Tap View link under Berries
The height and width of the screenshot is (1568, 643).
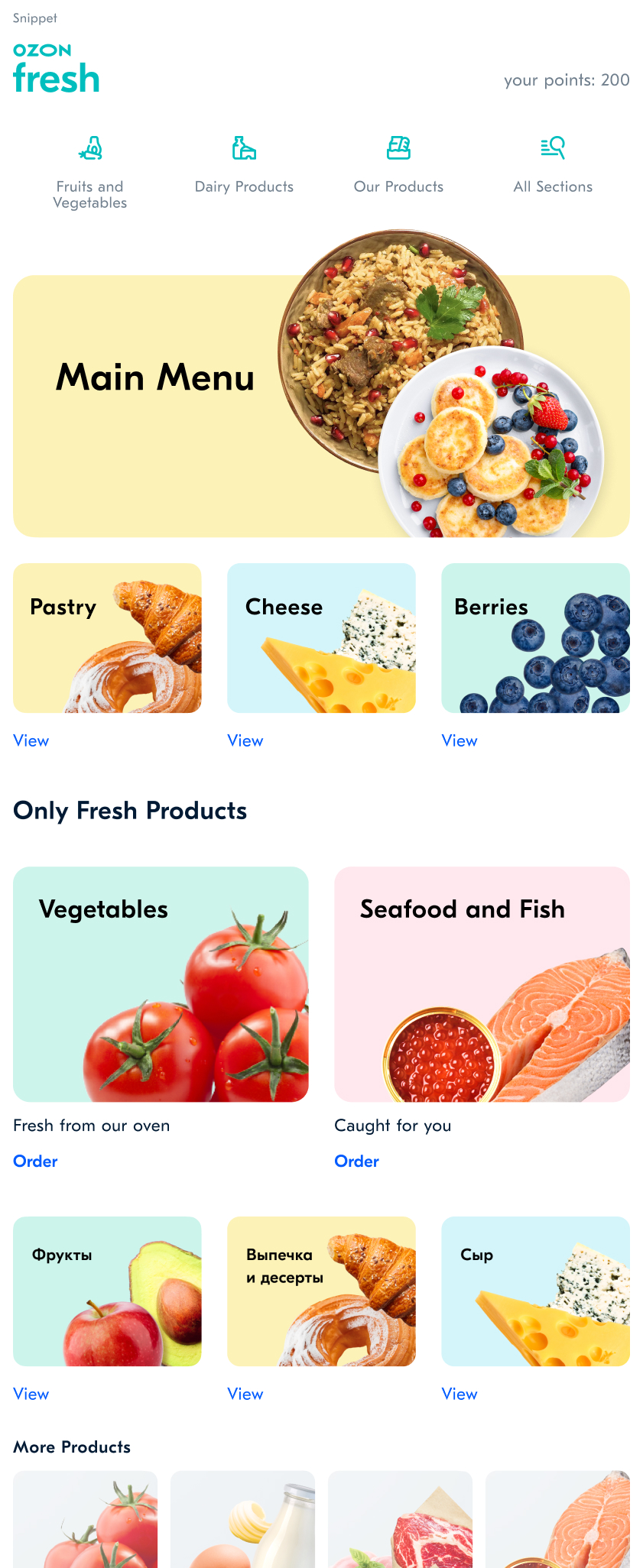coord(460,740)
